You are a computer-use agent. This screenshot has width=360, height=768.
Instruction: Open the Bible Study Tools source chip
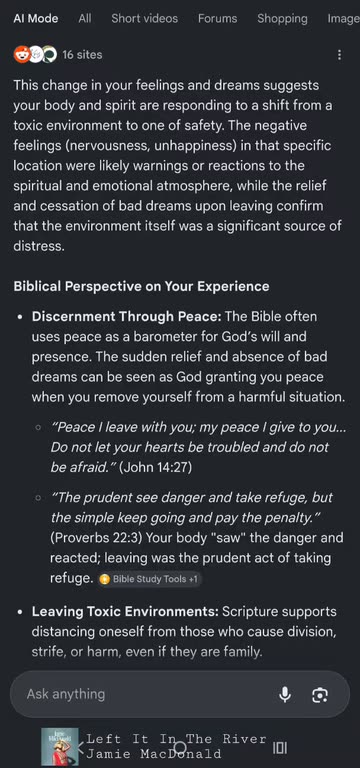coord(149,579)
